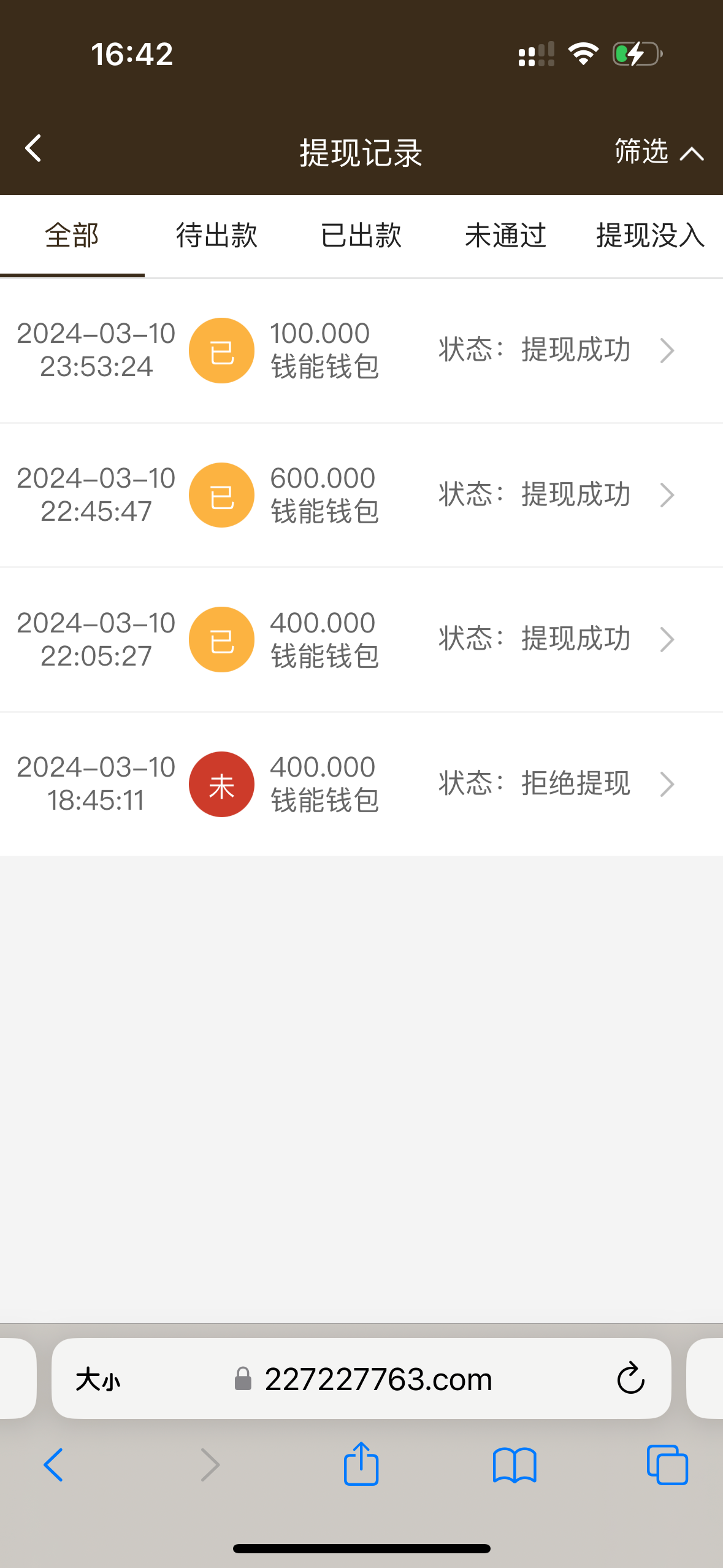
Task: Go back from 提现记录 page
Action: click(33, 149)
